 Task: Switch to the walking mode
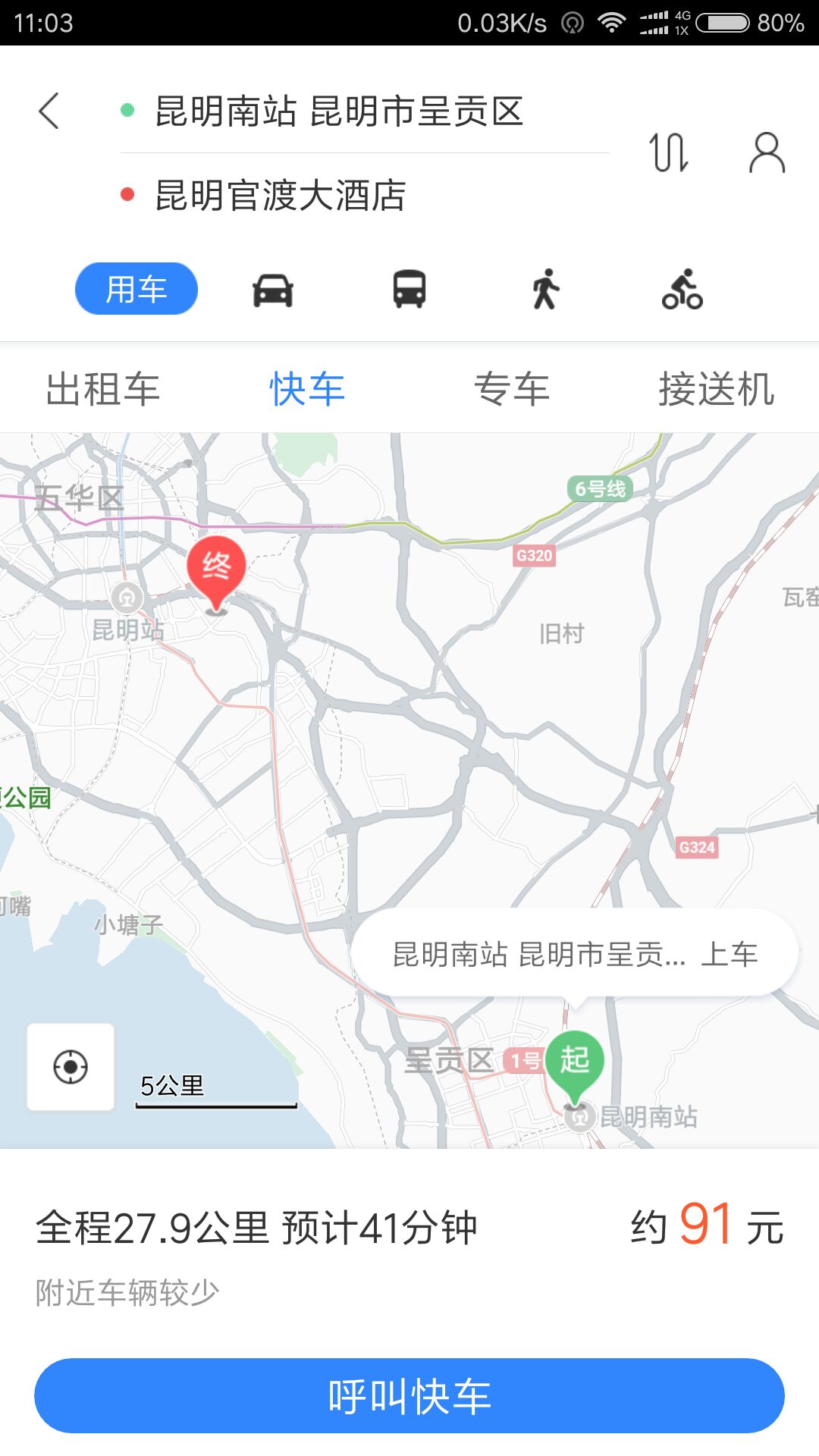(545, 290)
